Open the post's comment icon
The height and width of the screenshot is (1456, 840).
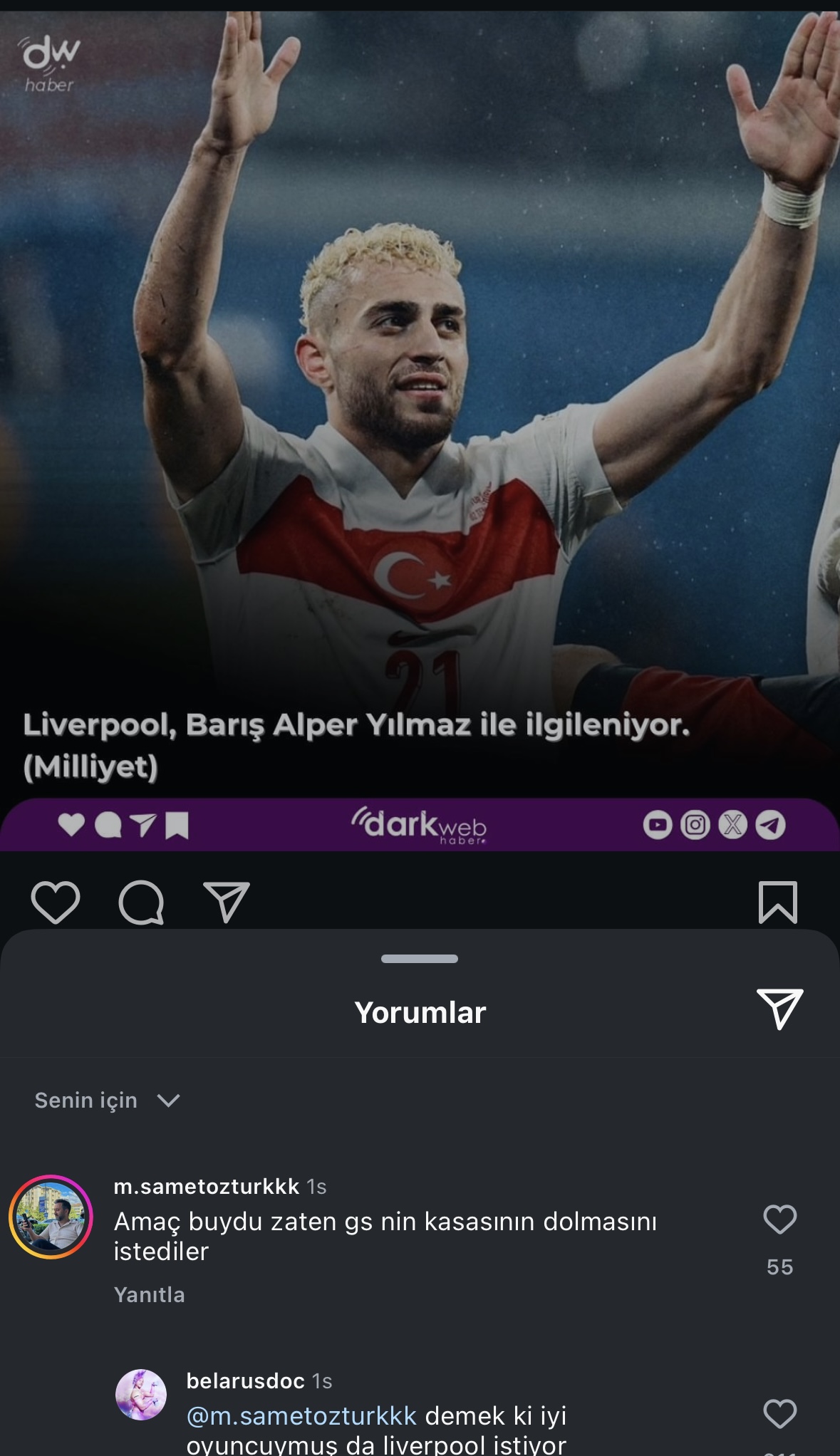(141, 903)
